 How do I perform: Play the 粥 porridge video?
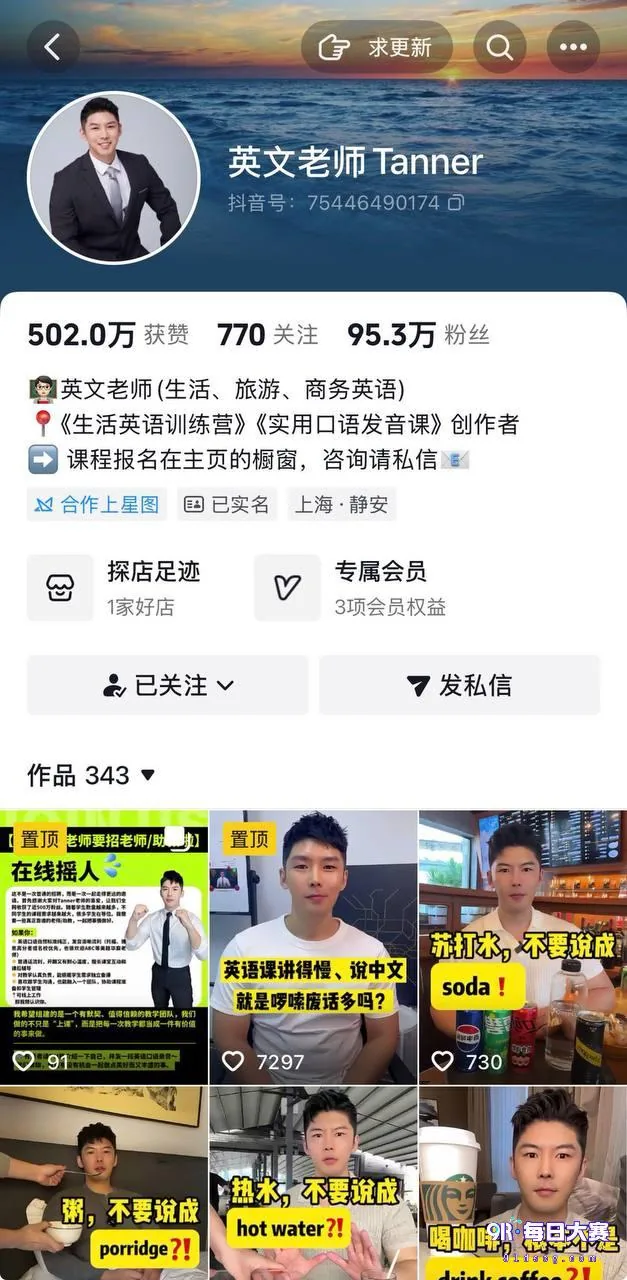click(104, 1184)
